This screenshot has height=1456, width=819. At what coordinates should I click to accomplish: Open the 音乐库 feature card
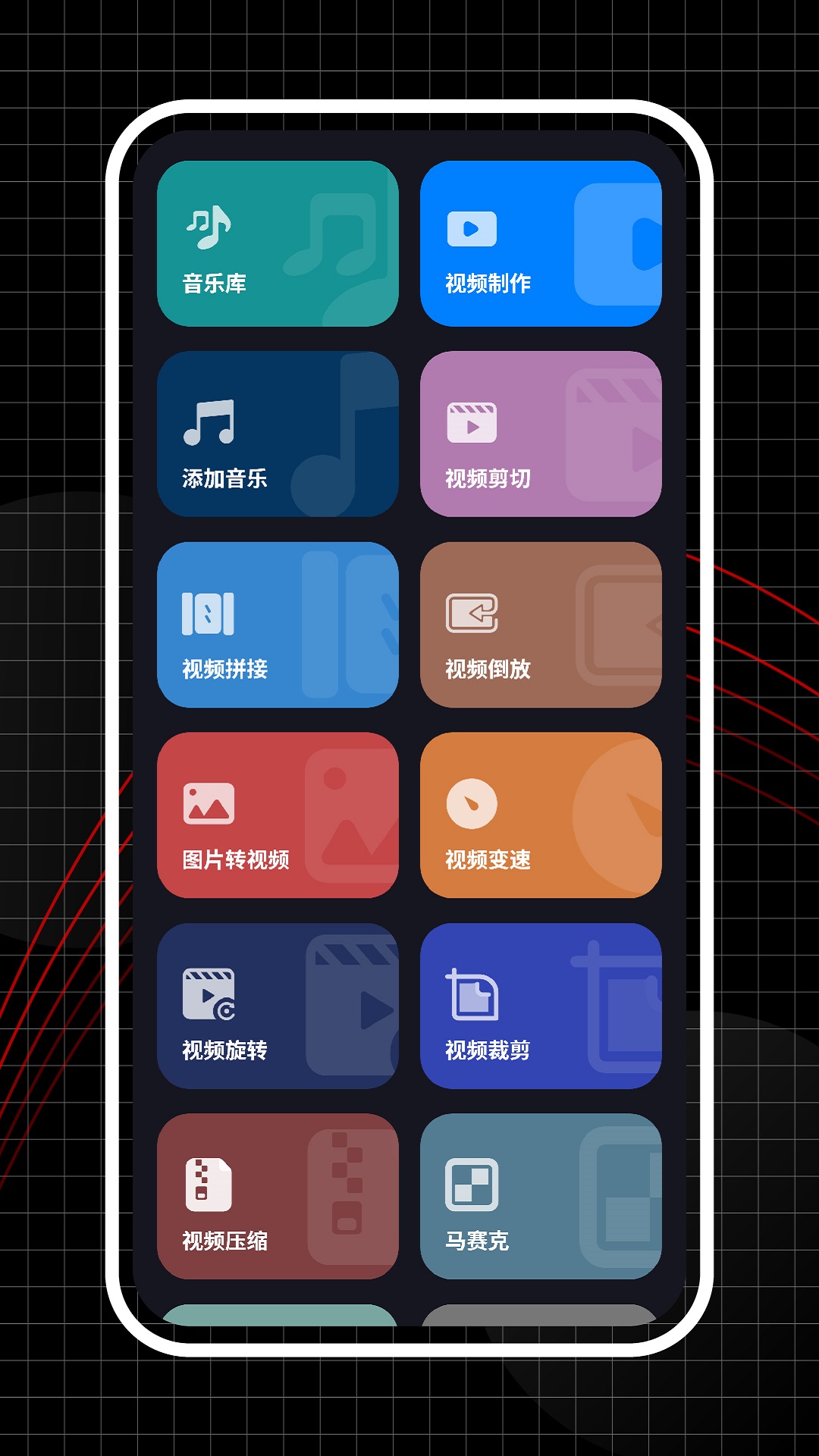[277, 244]
